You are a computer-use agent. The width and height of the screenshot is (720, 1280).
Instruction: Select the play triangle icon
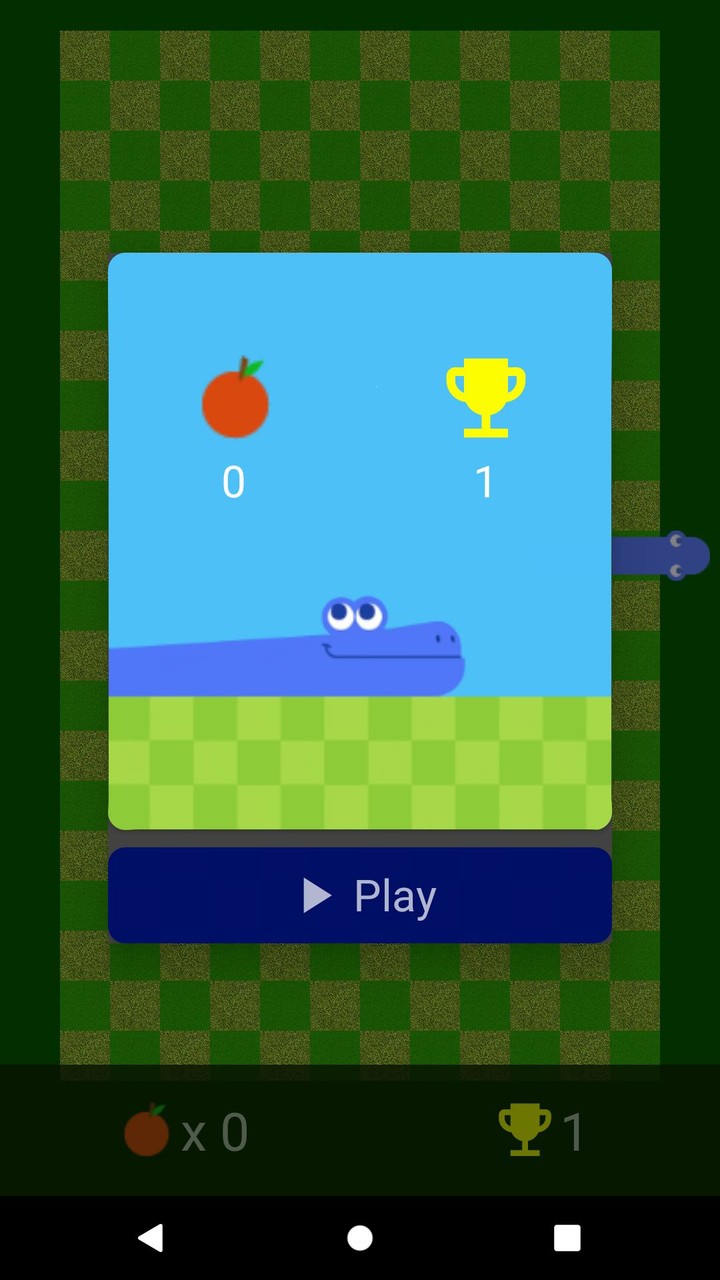(x=316, y=895)
